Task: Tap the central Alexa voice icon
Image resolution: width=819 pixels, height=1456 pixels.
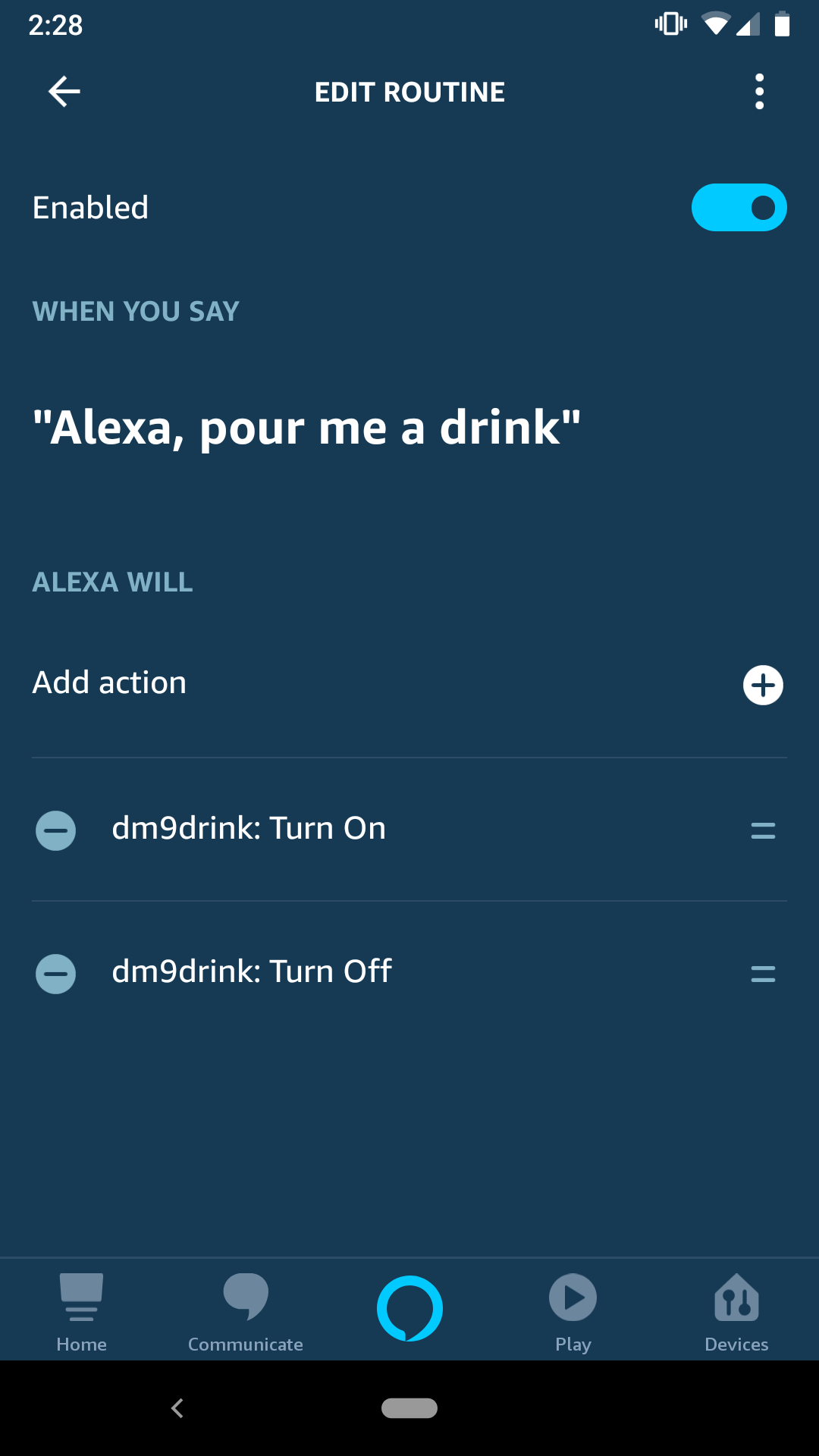Action: tap(409, 1308)
